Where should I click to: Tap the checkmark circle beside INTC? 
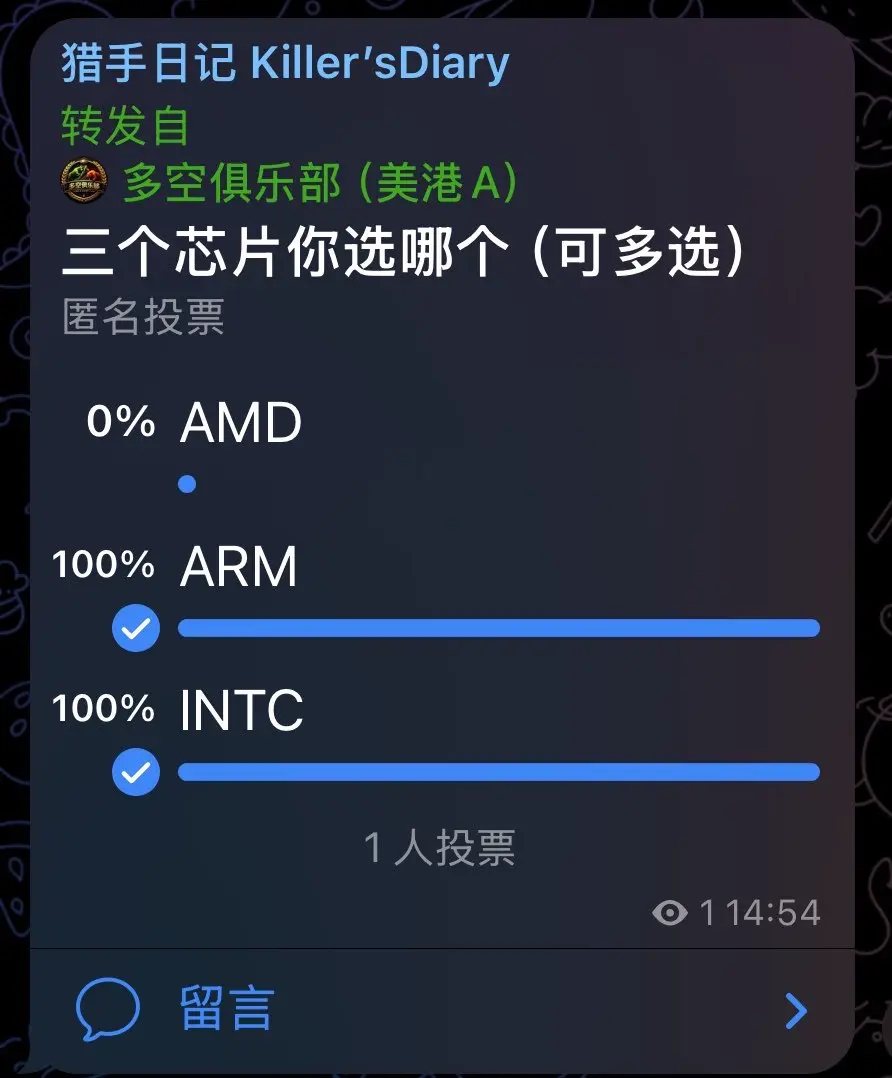[136, 771]
